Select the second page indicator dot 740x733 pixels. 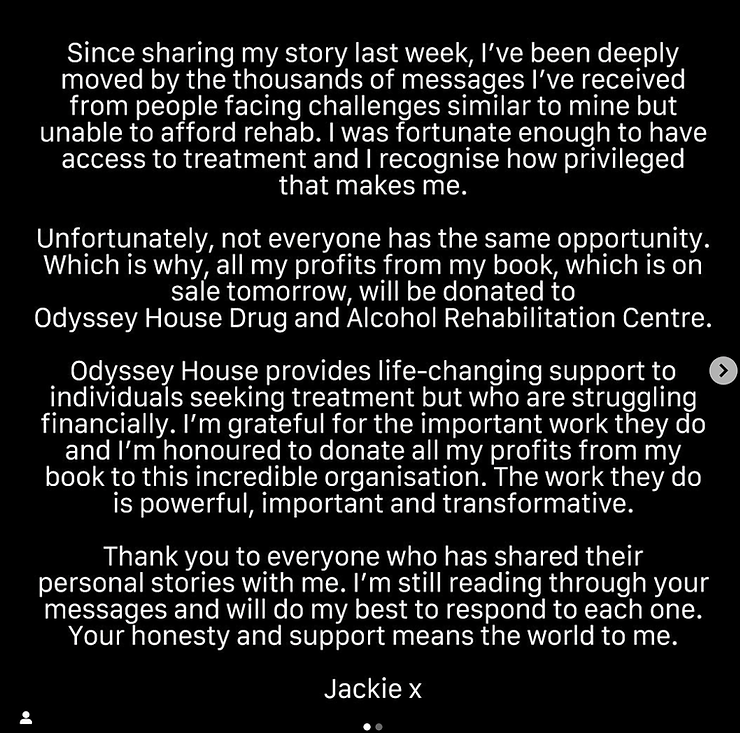pos(379,727)
